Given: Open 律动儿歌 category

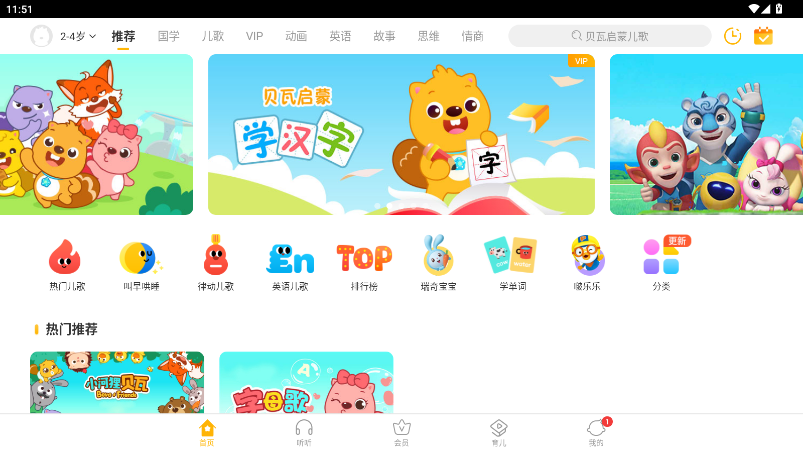Looking at the screenshot, I should pos(215,264).
